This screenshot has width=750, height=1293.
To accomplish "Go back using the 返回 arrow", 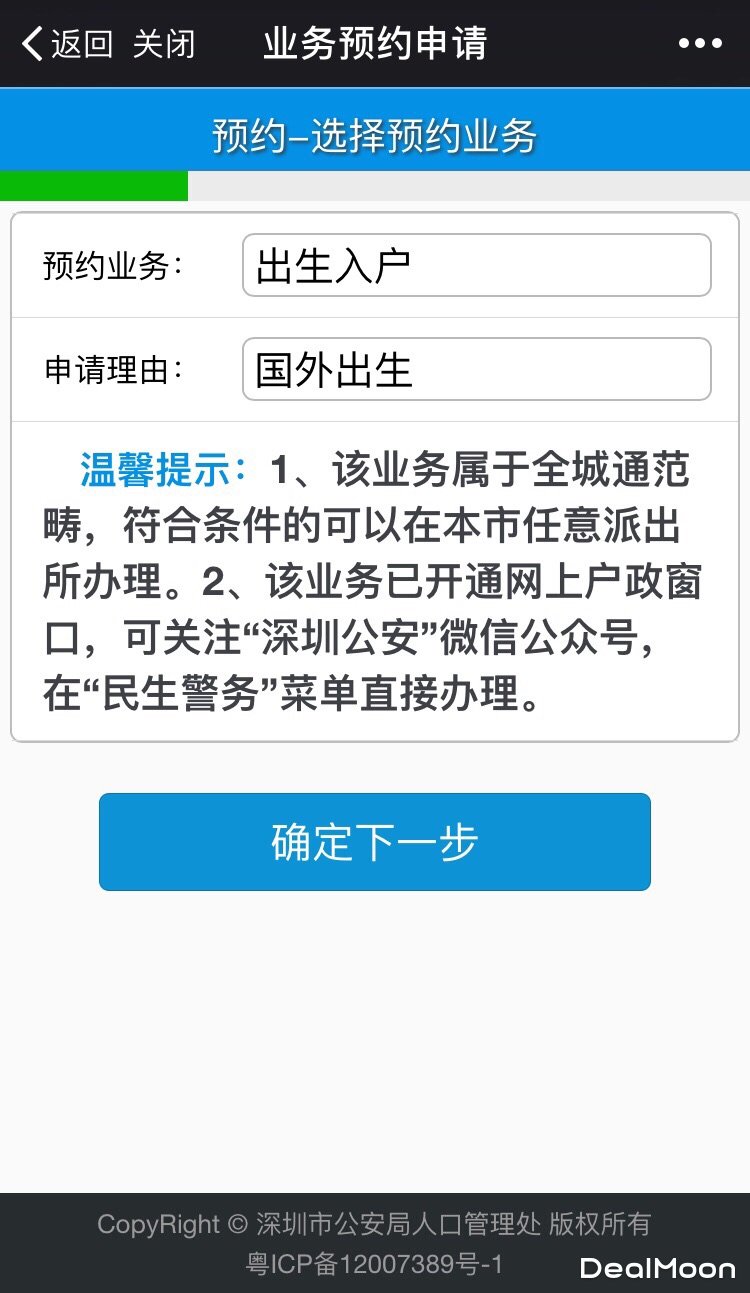I will [64, 44].
